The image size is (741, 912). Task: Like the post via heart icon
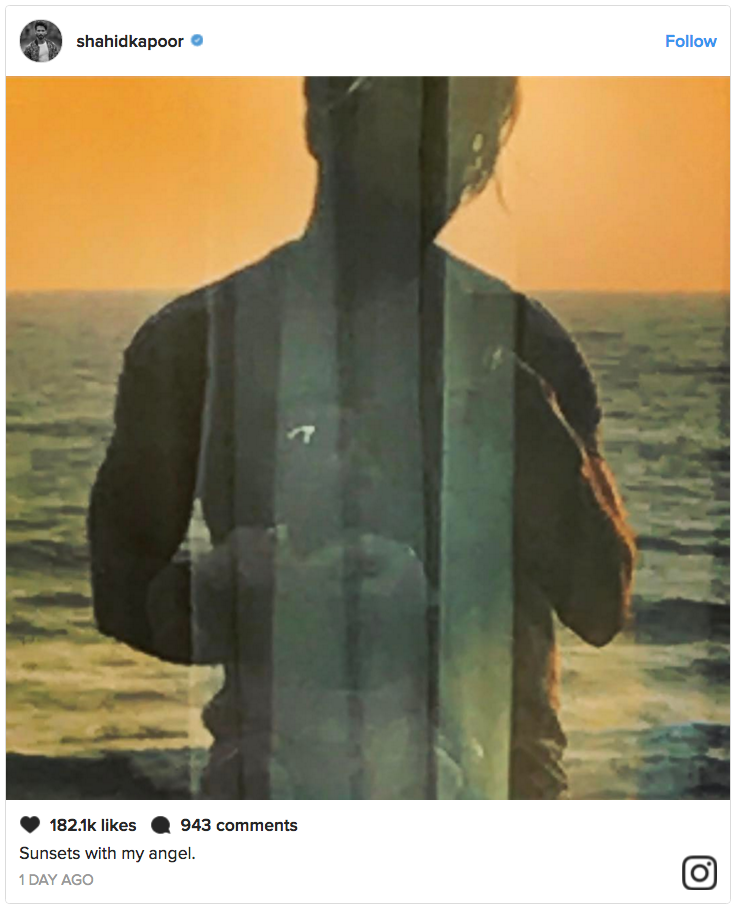coord(30,825)
